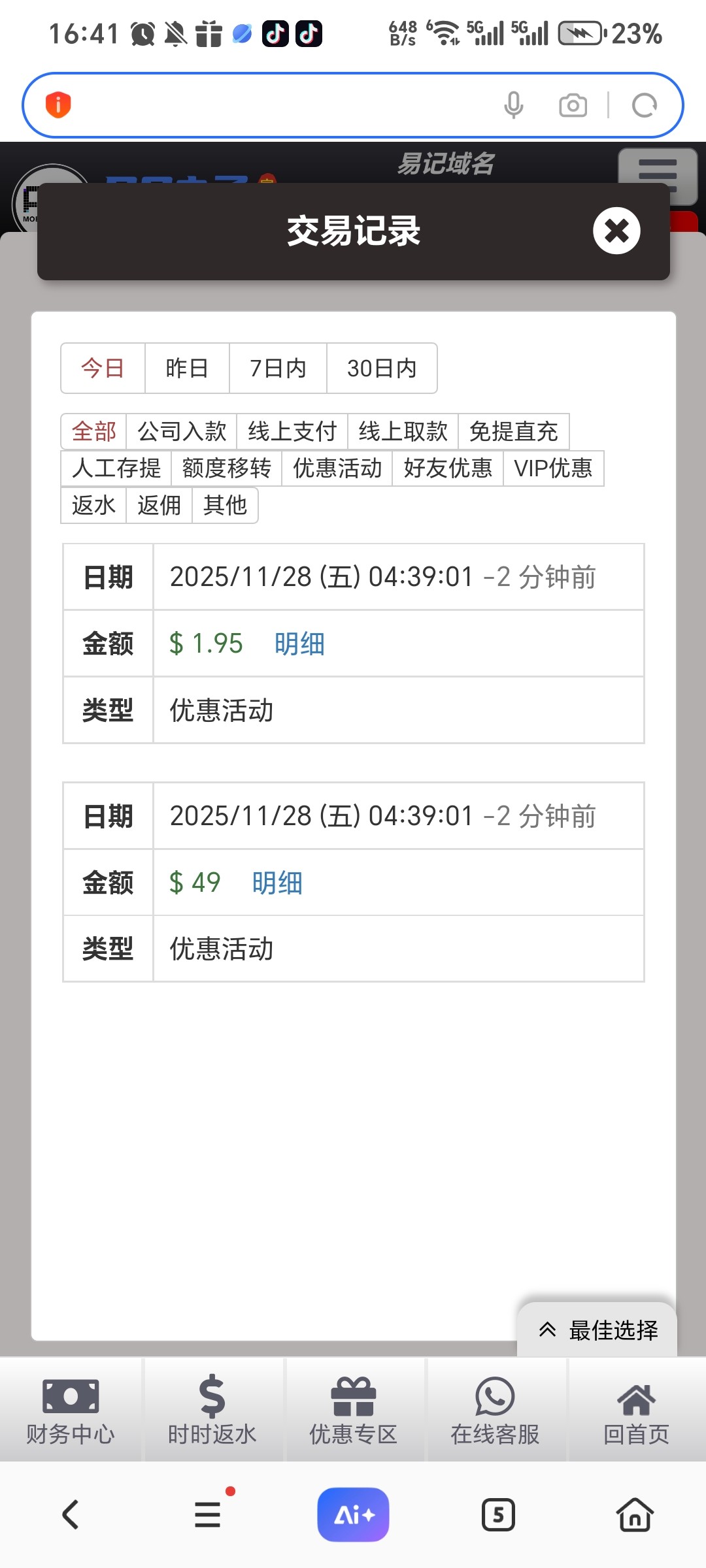Image resolution: width=706 pixels, height=1568 pixels.
Task: Filter records by 公司入款
Action: point(181,431)
